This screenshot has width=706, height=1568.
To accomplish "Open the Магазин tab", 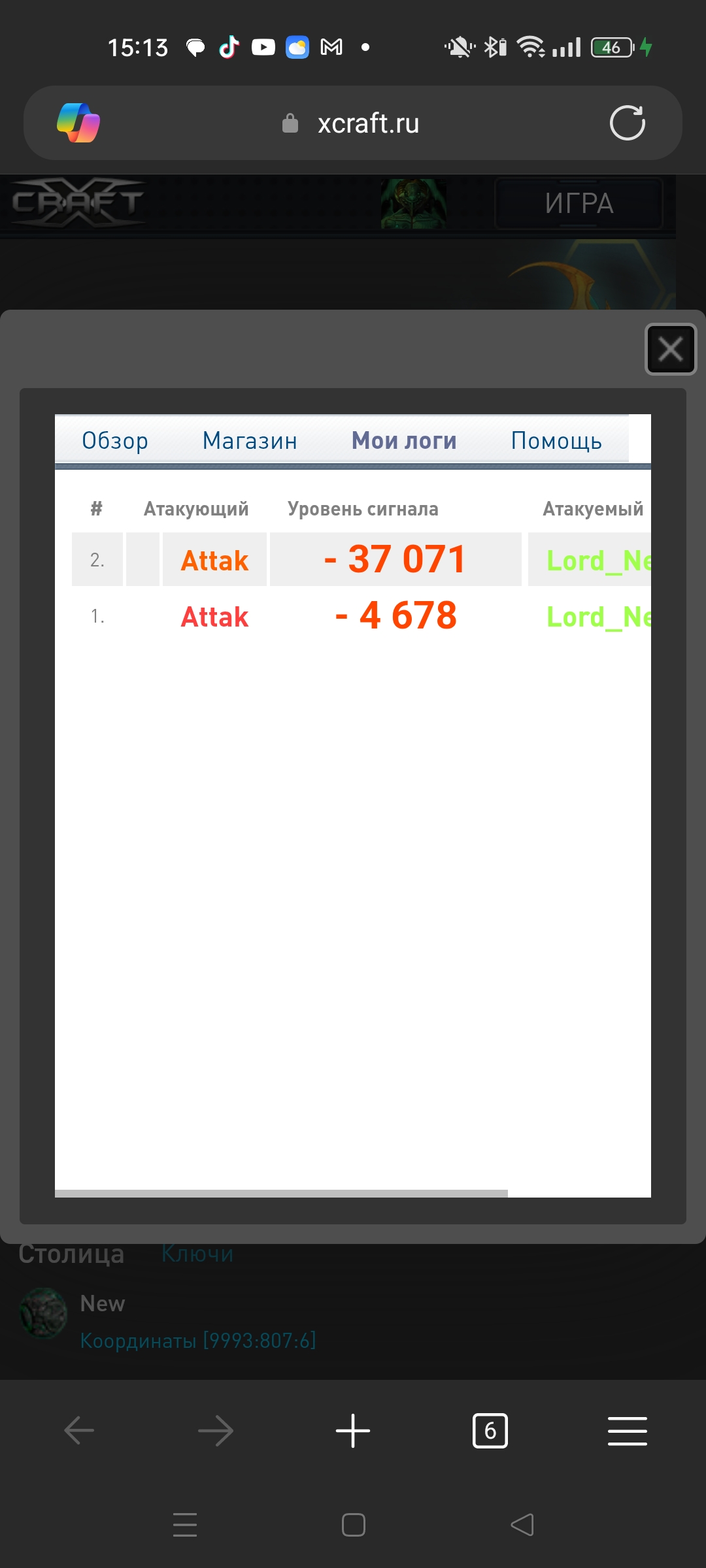I will pos(250,441).
